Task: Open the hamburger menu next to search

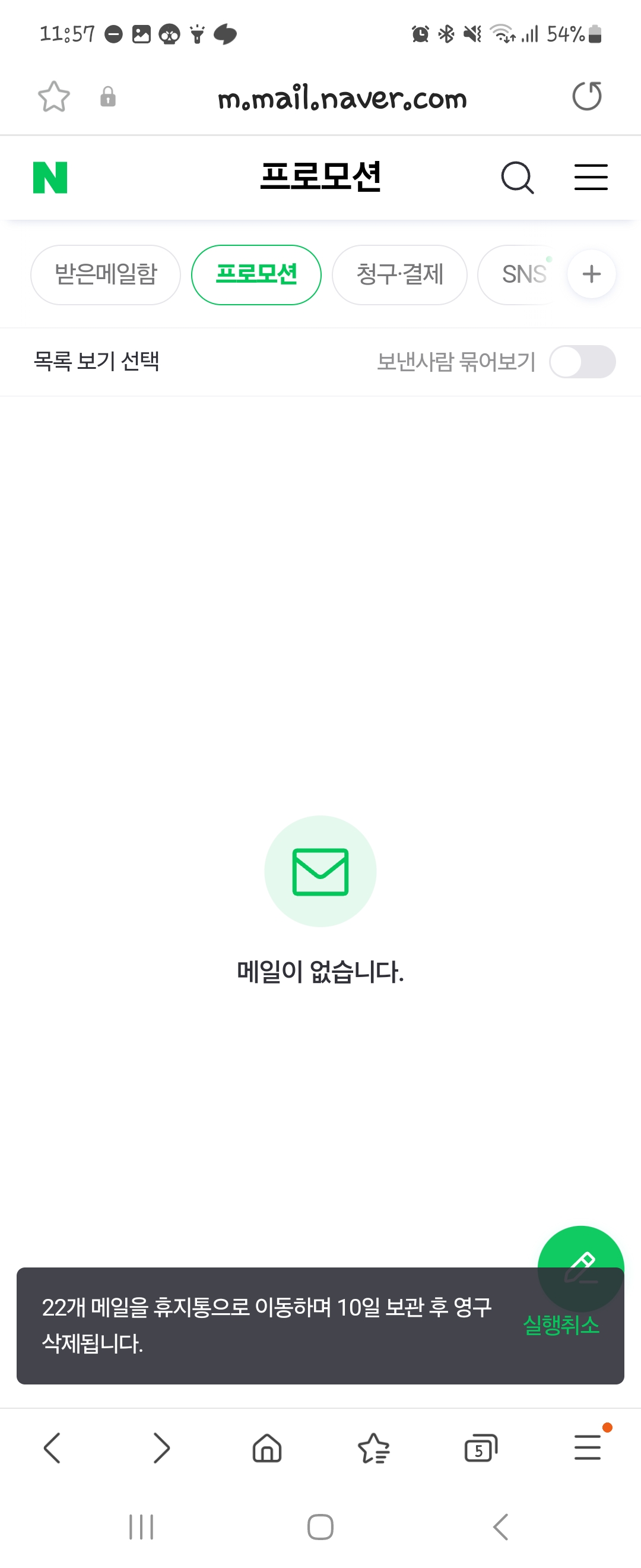Action: coord(591,178)
